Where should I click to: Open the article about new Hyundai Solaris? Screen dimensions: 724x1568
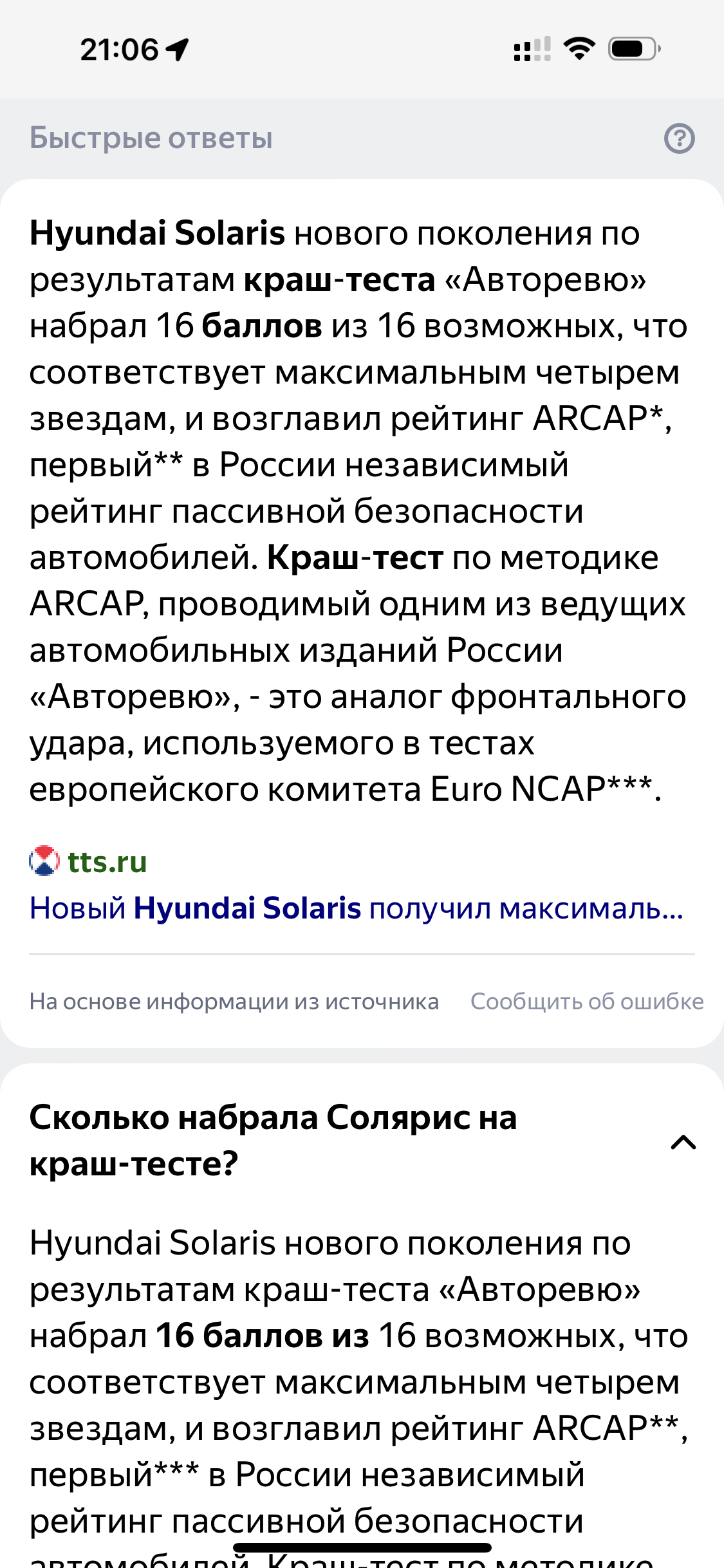coord(356,908)
